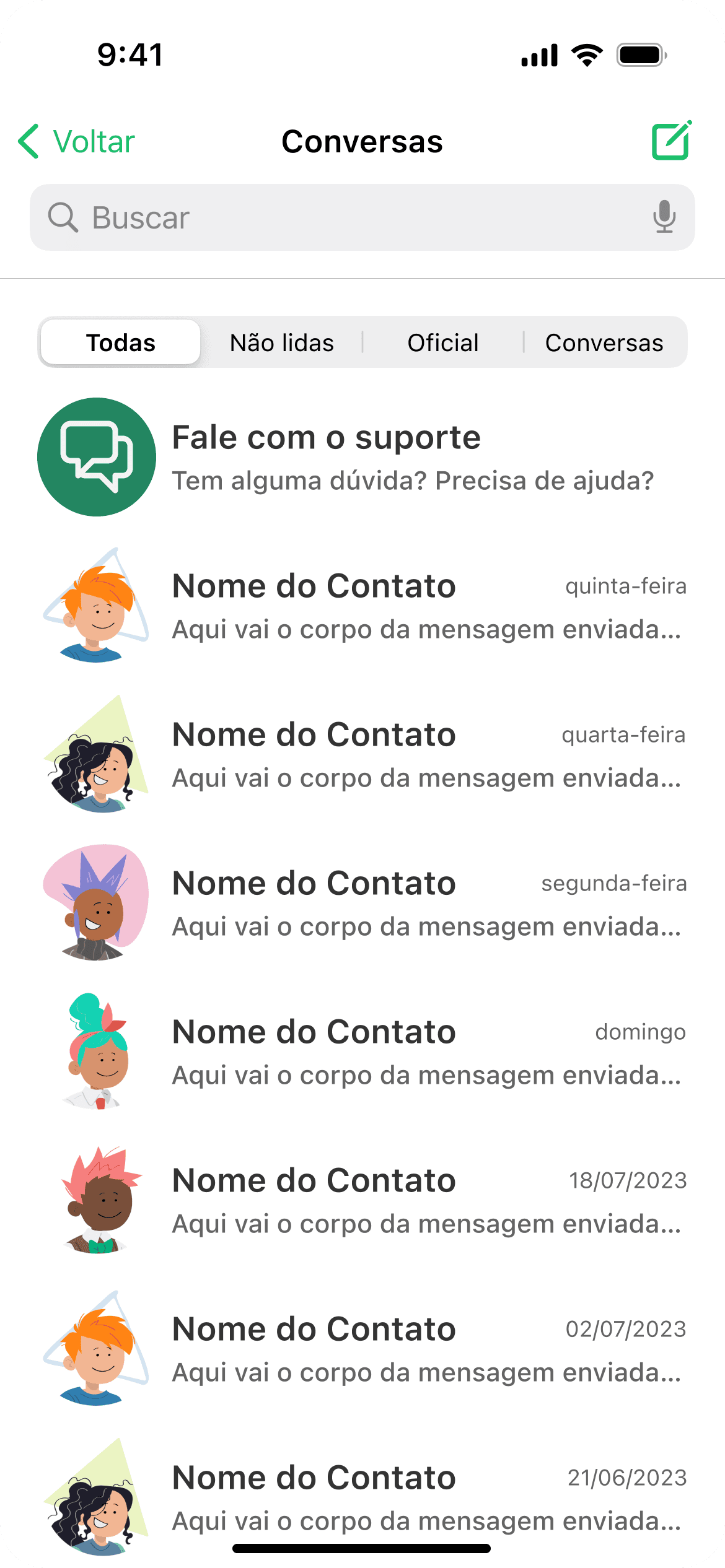Screen dimensions: 725x1568
Task: Open Fale com o suporte chat
Action: point(362,457)
